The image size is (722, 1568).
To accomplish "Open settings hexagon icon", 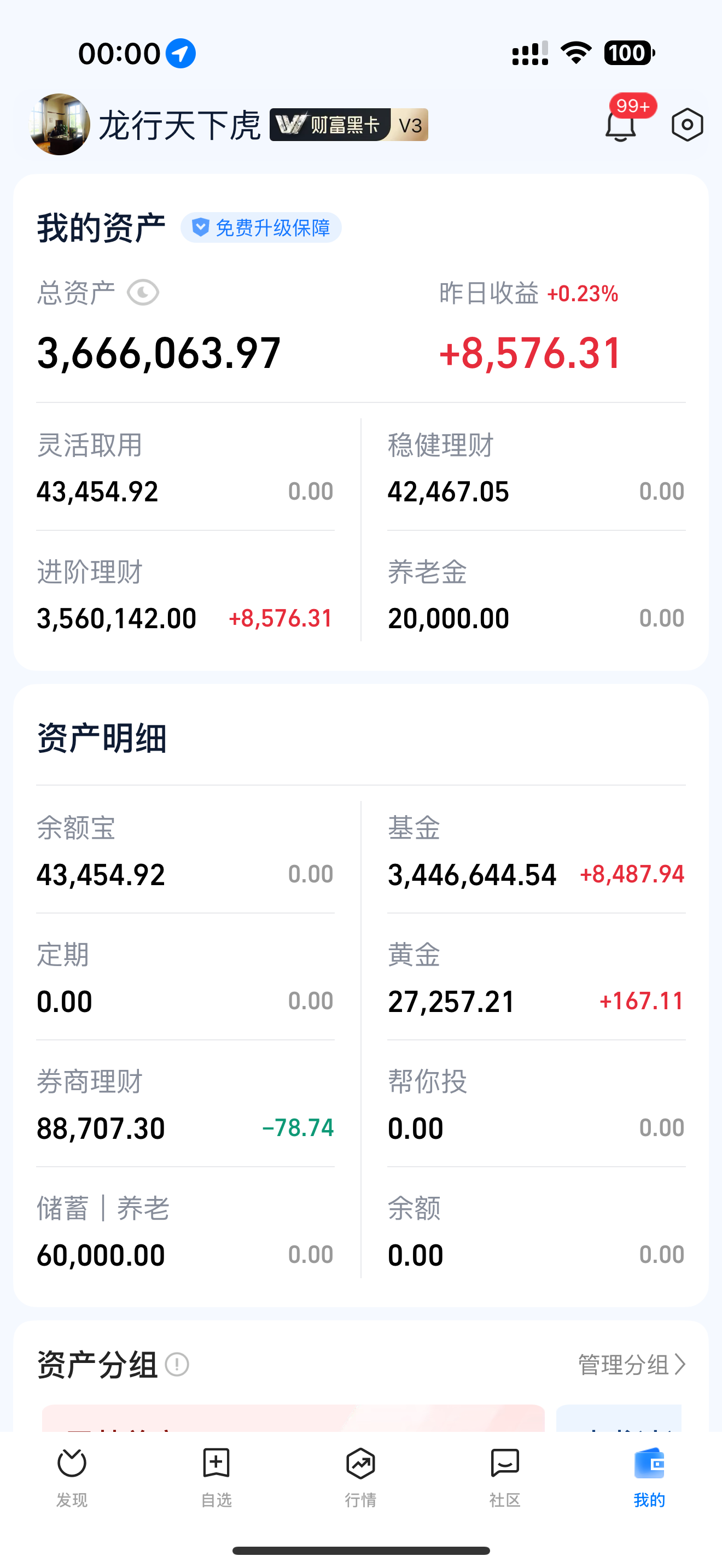I will (688, 125).
